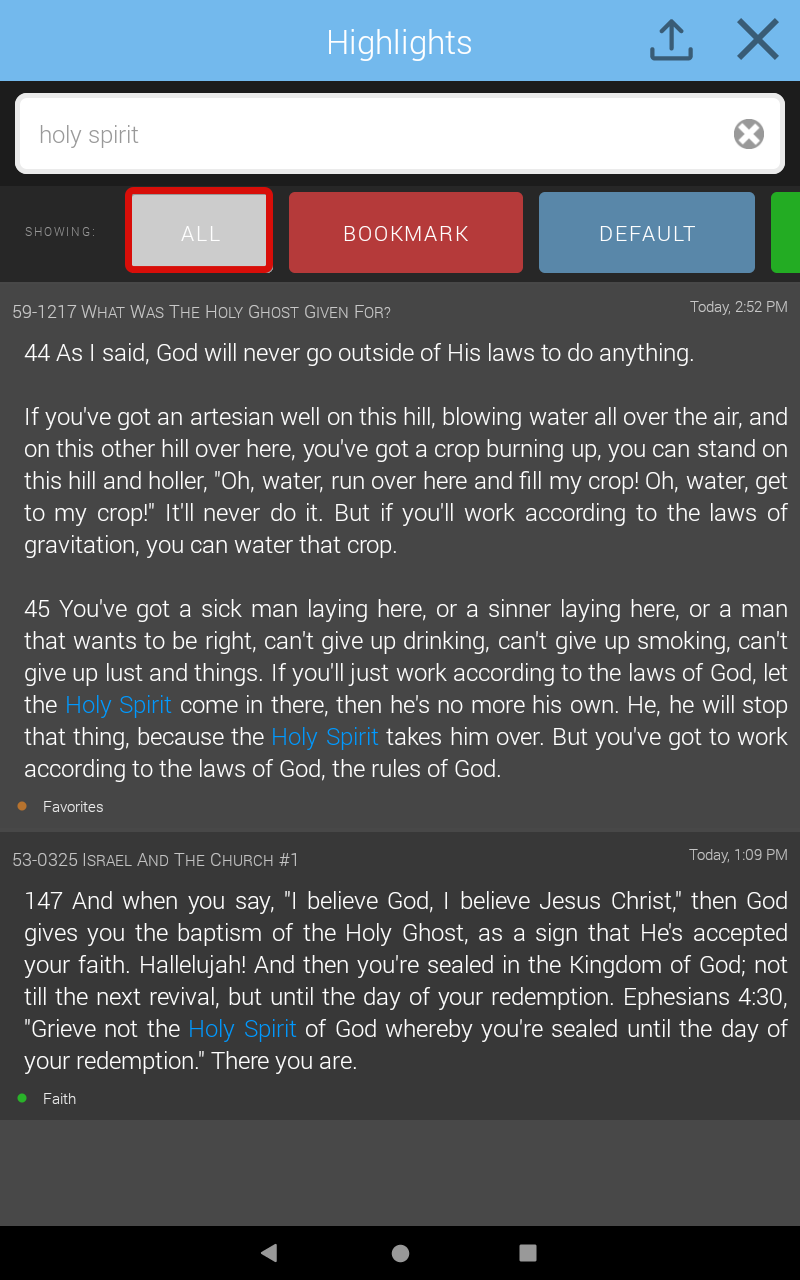This screenshot has height=1280, width=800.
Task: Open the 59-1217 Holy Ghost highlight
Action: click(400, 558)
